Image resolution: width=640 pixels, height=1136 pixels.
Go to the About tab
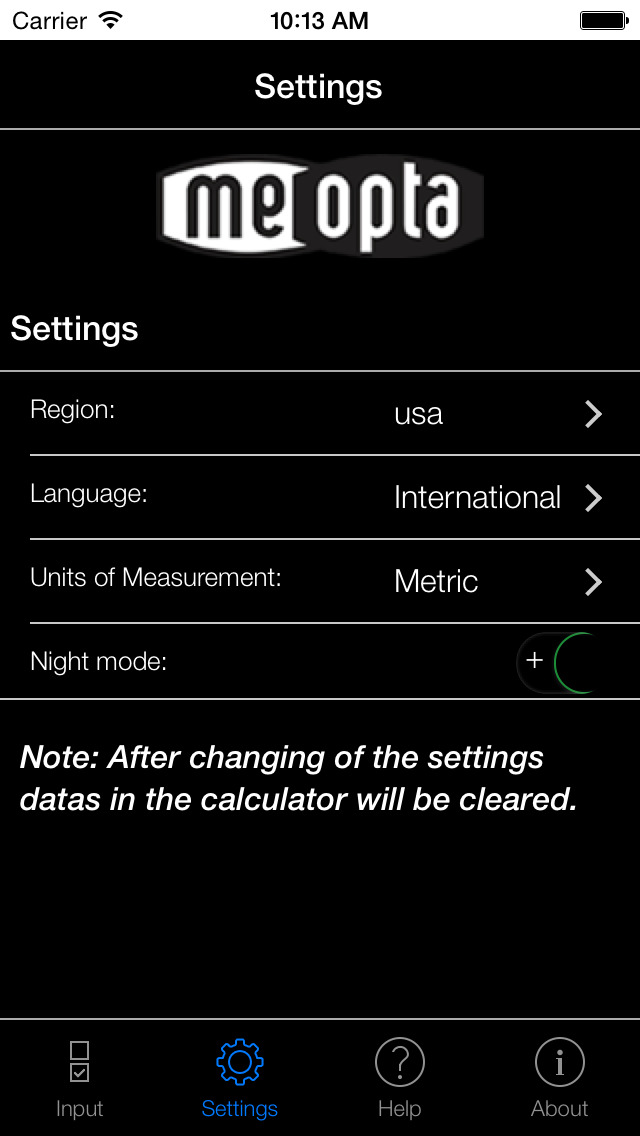560,1079
